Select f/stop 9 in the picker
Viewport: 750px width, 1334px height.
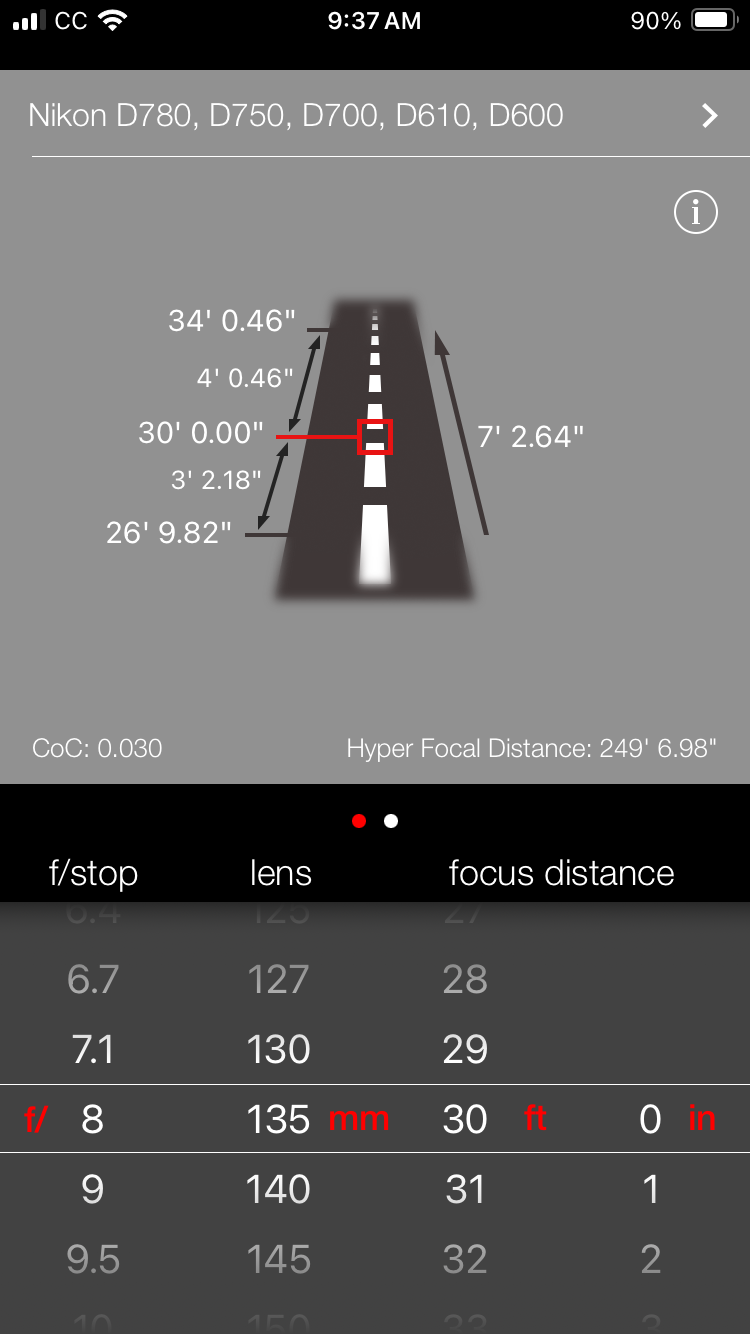pyautogui.click(x=92, y=1189)
